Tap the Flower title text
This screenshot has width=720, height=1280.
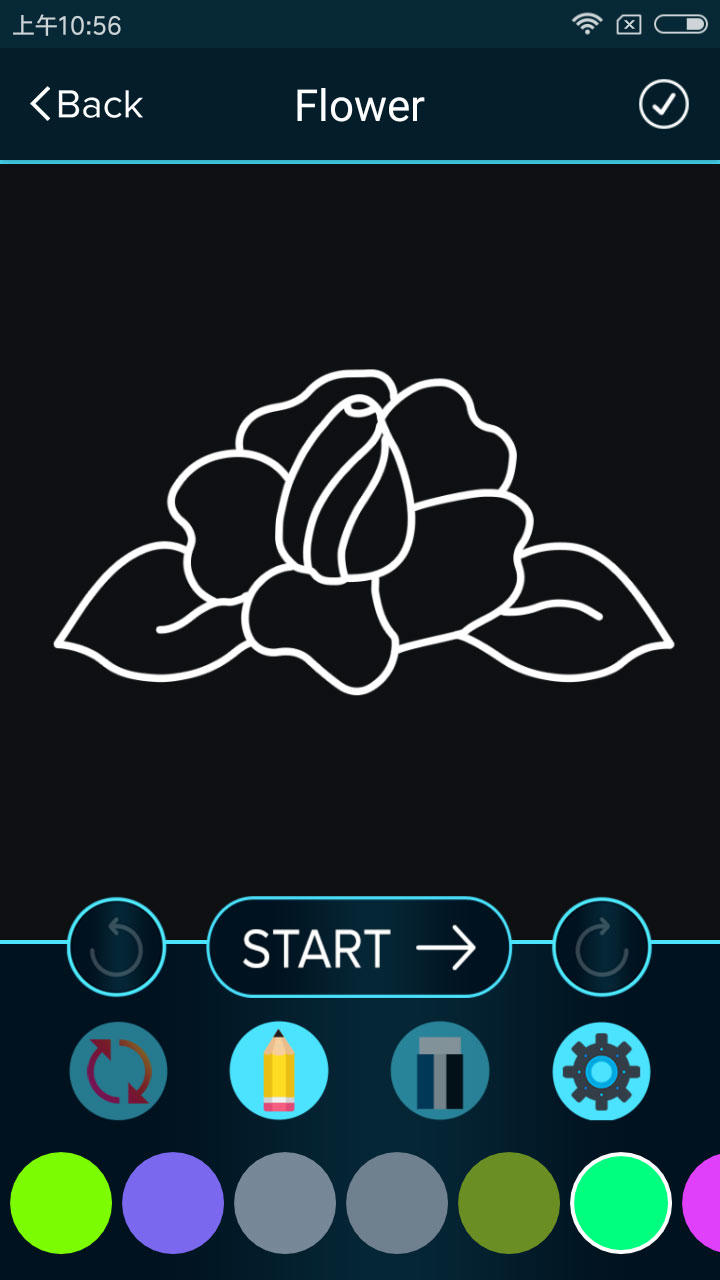(359, 105)
